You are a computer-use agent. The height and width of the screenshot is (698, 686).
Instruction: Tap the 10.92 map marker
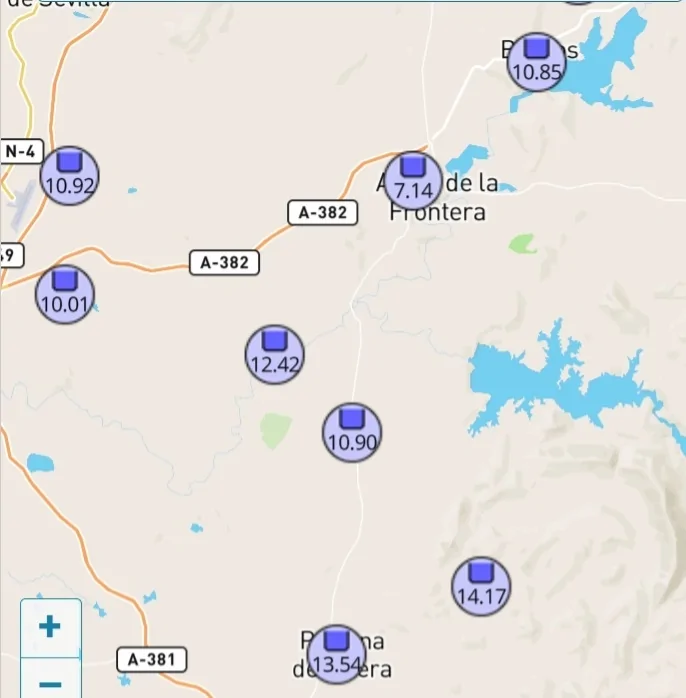coord(70,175)
